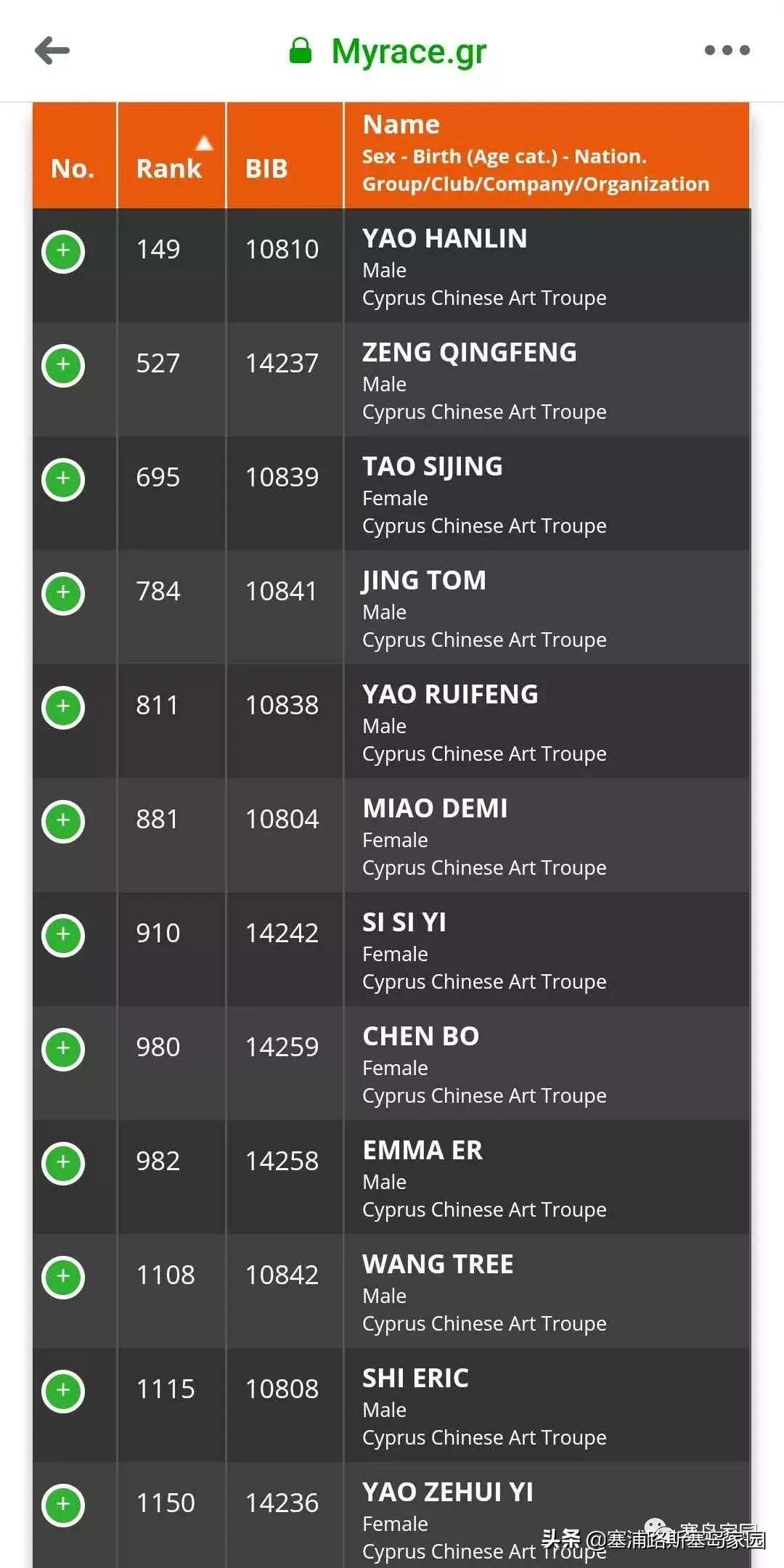
Task: Show more info for Si Si Yi
Action: click(x=64, y=935)
